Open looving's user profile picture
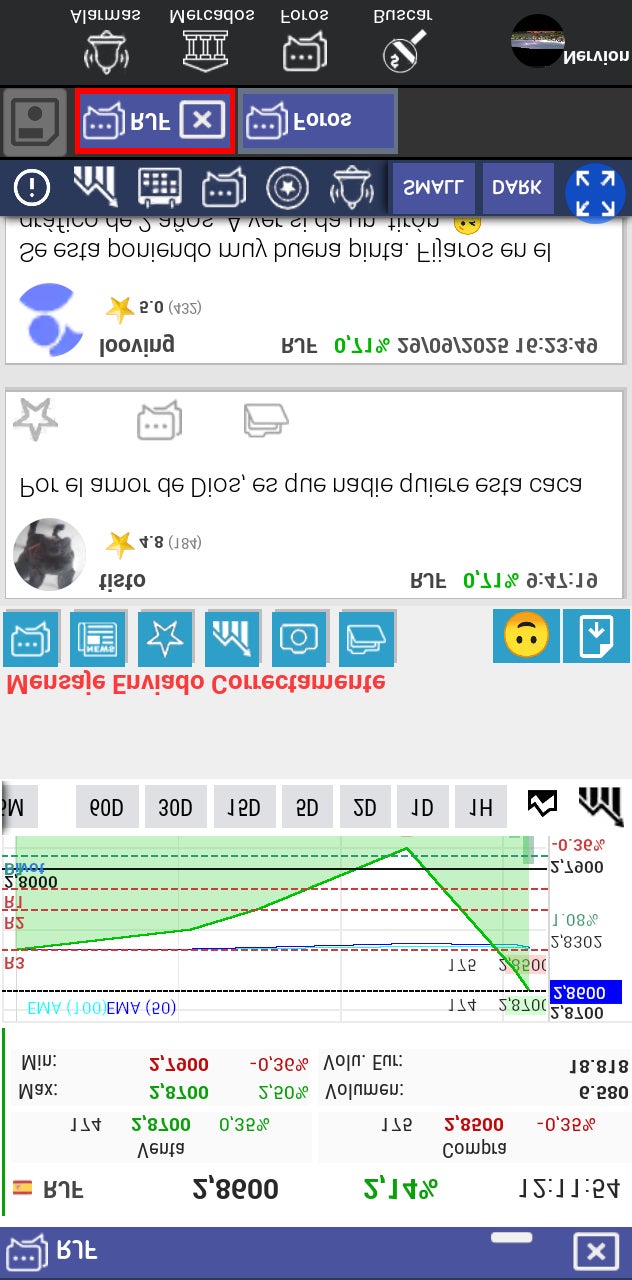This screenshot has height=1280, width=632. [x=52, y=320]
